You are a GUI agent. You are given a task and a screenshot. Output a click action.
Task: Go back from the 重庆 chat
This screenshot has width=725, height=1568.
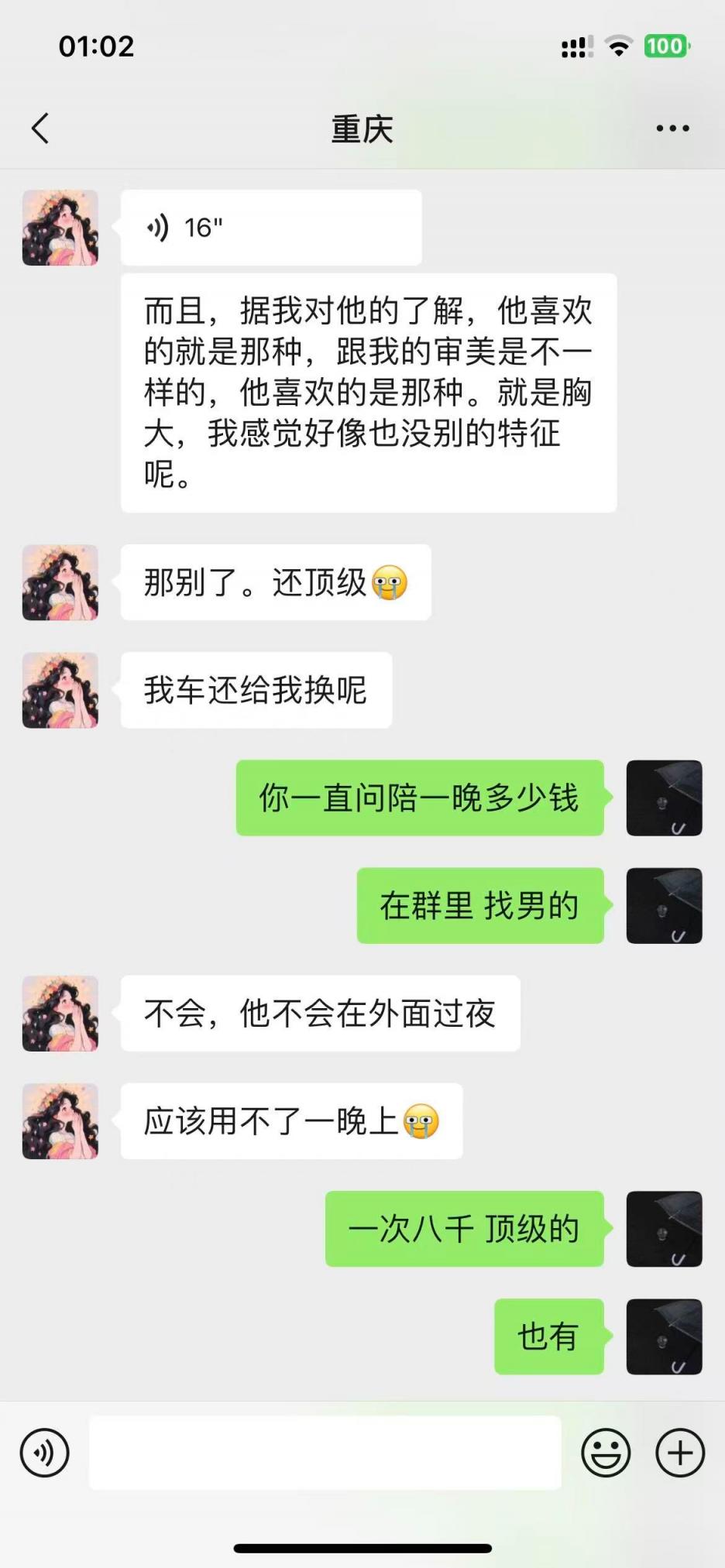(41, 129)
